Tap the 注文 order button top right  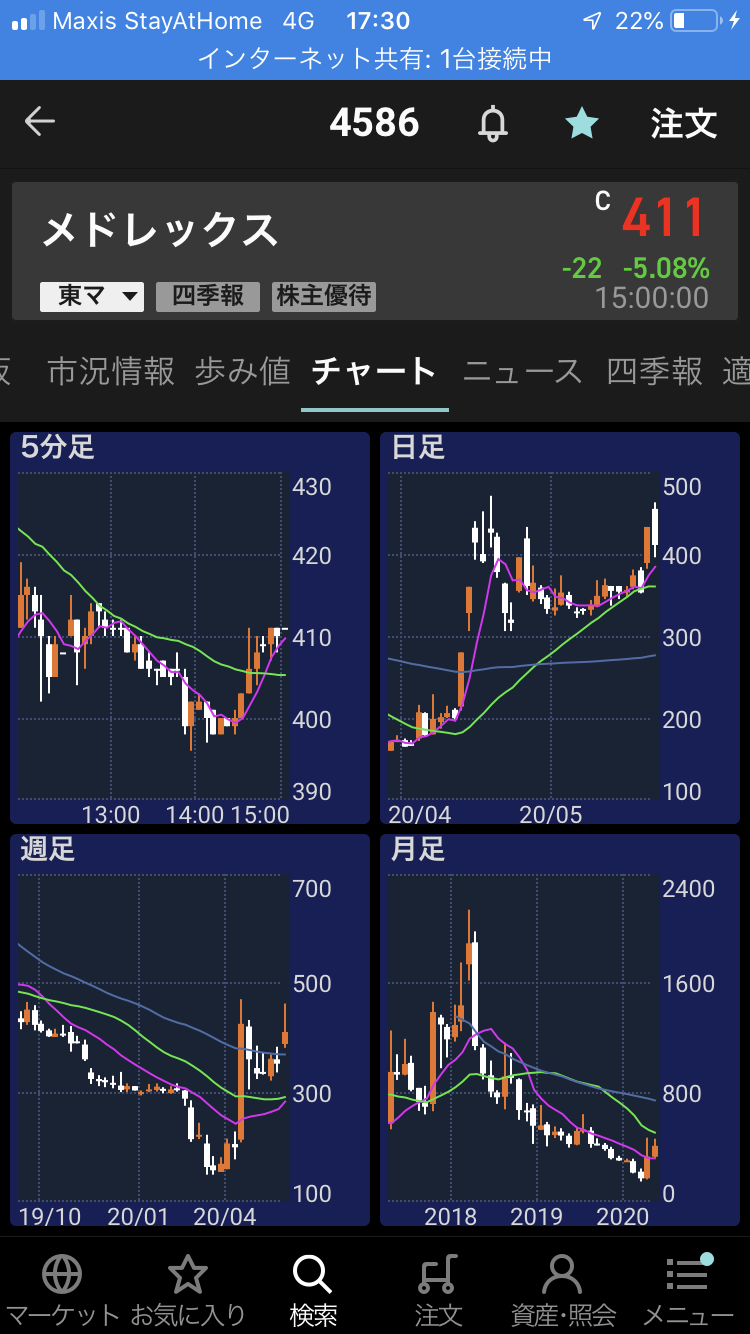coord(683,121)
